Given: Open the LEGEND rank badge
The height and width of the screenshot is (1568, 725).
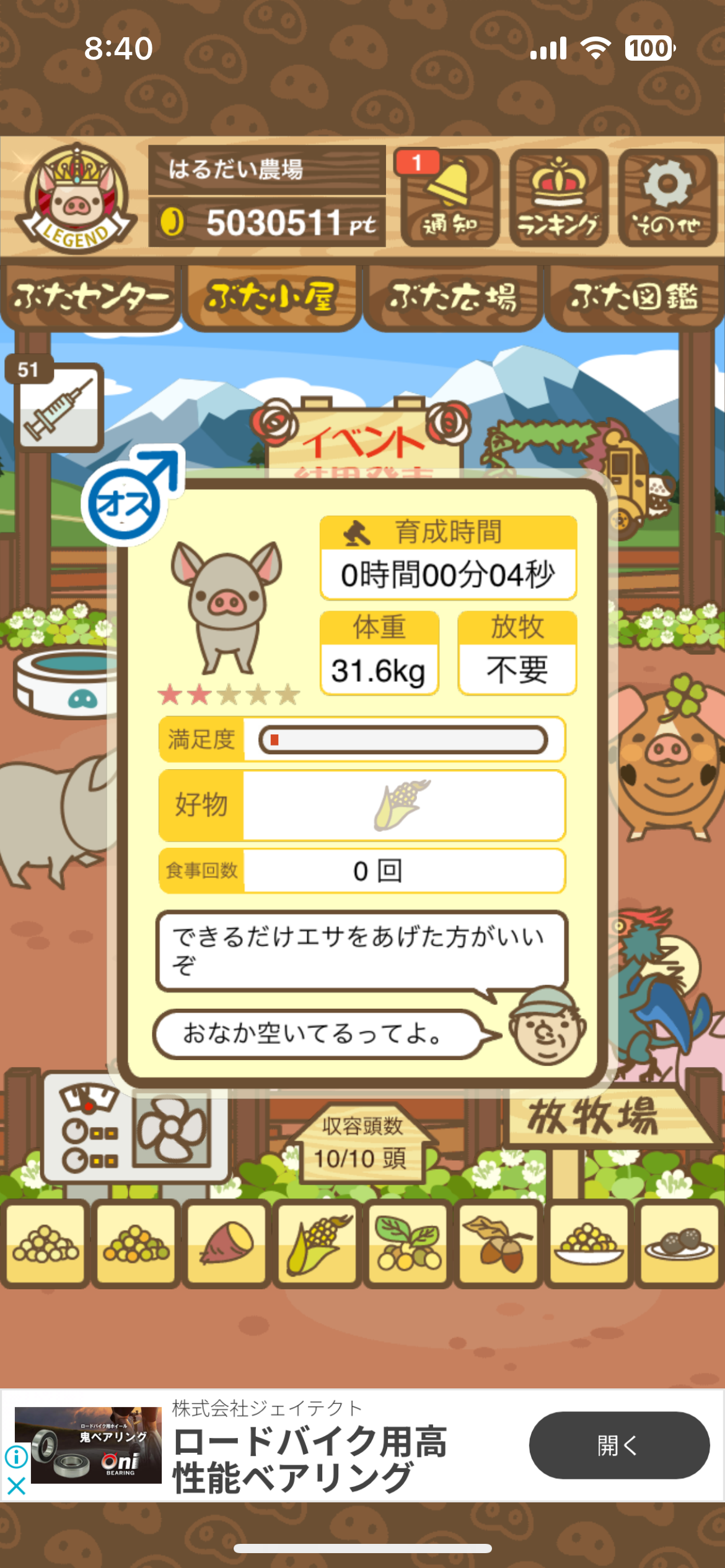Looking at the screenshot, I should (x=76, y=198).
